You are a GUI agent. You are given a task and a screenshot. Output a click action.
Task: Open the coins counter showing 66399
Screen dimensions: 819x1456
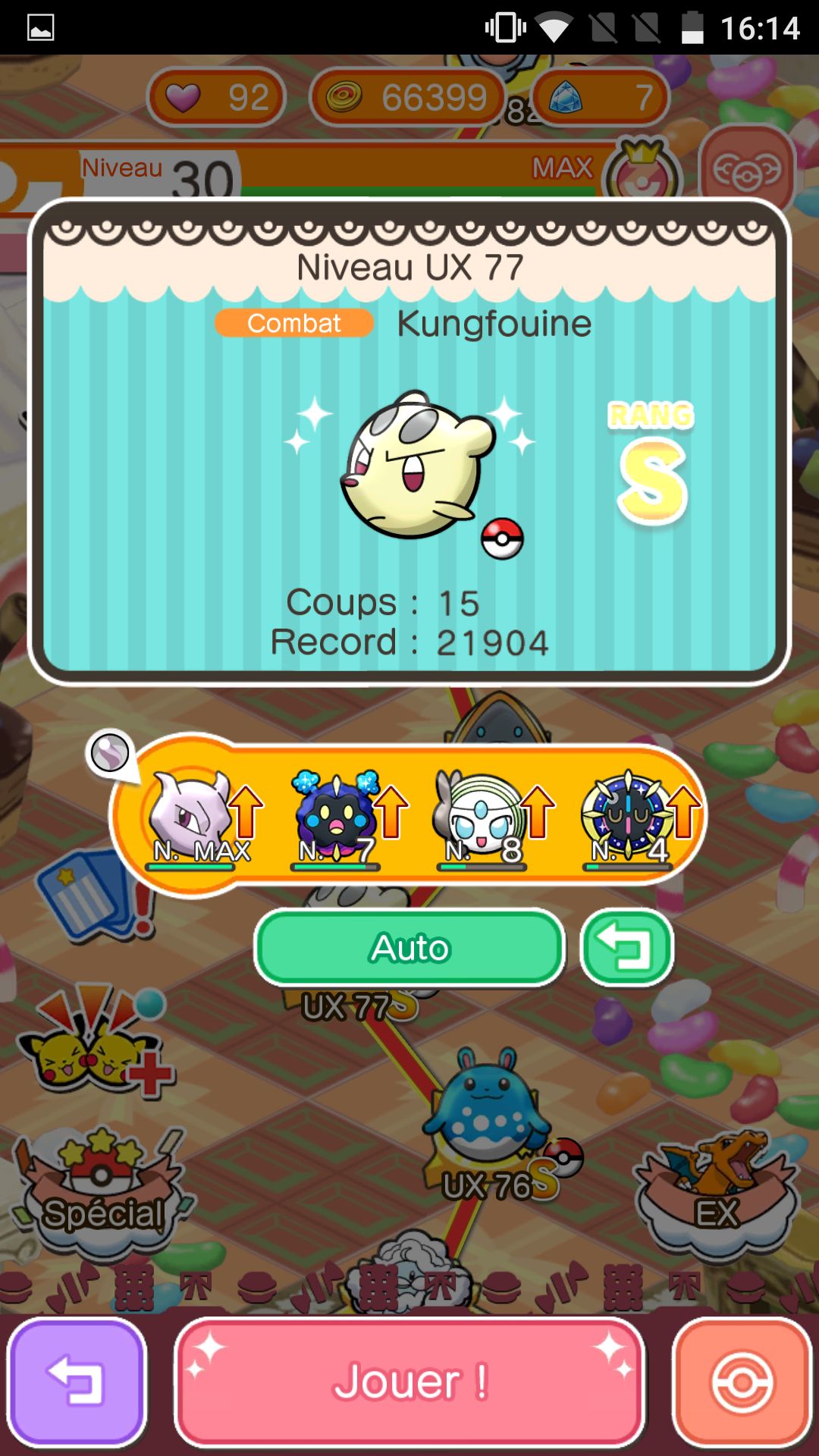pos(408,97)
